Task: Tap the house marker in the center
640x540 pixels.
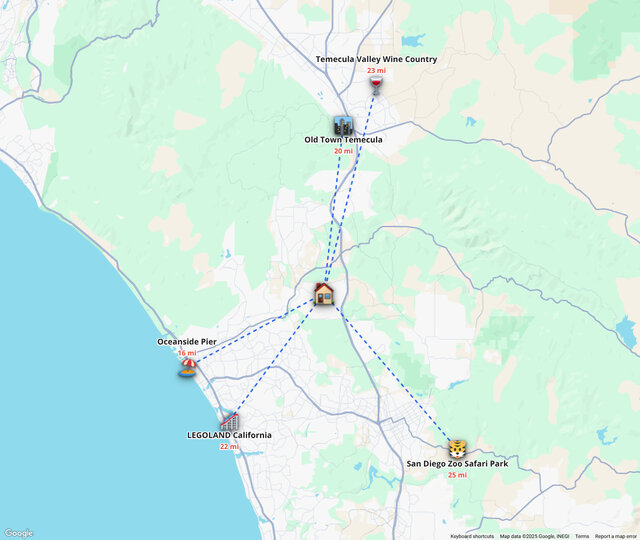Action: 324,293
